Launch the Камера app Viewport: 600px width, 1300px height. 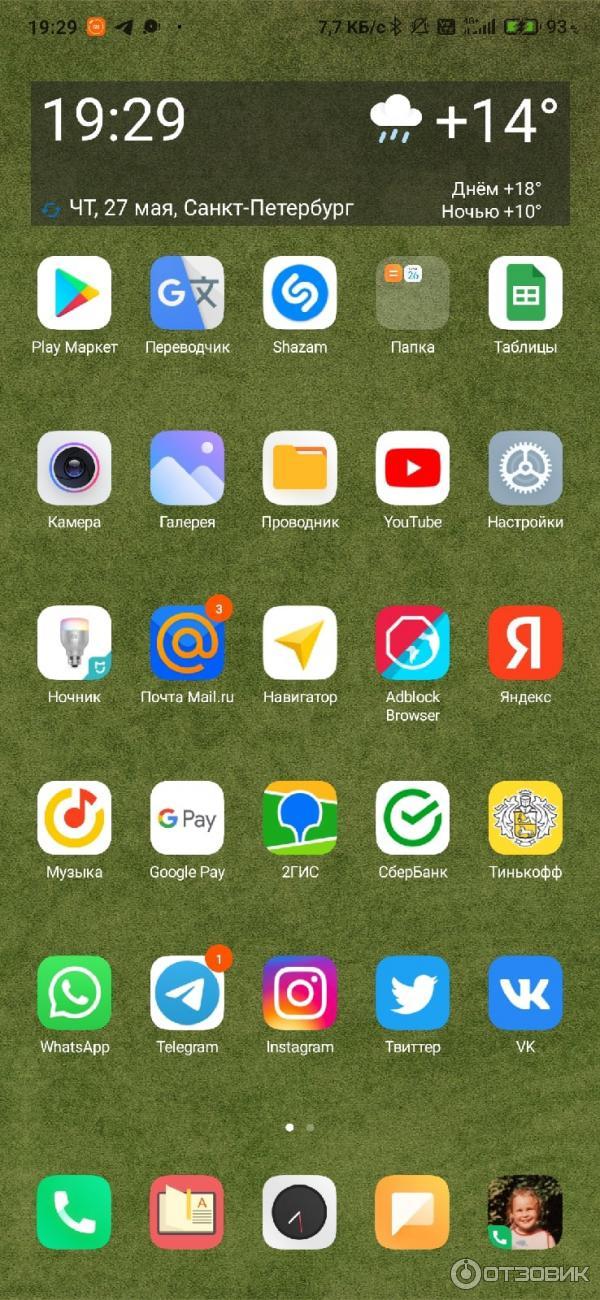74,468
